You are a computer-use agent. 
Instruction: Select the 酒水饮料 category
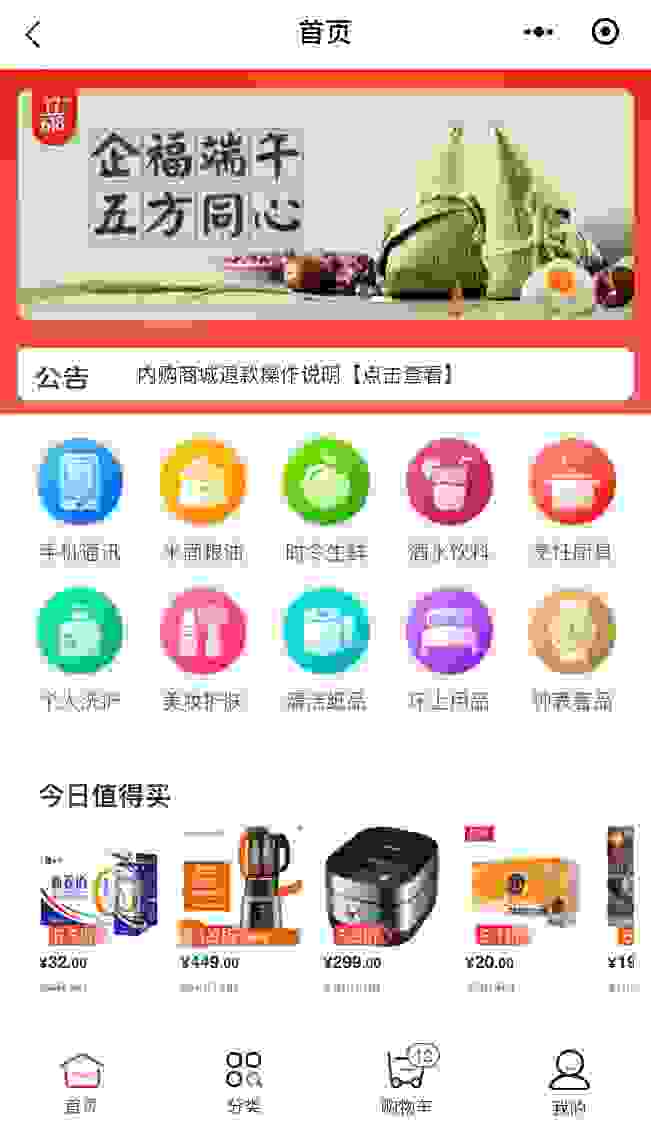tap(449, 502)
